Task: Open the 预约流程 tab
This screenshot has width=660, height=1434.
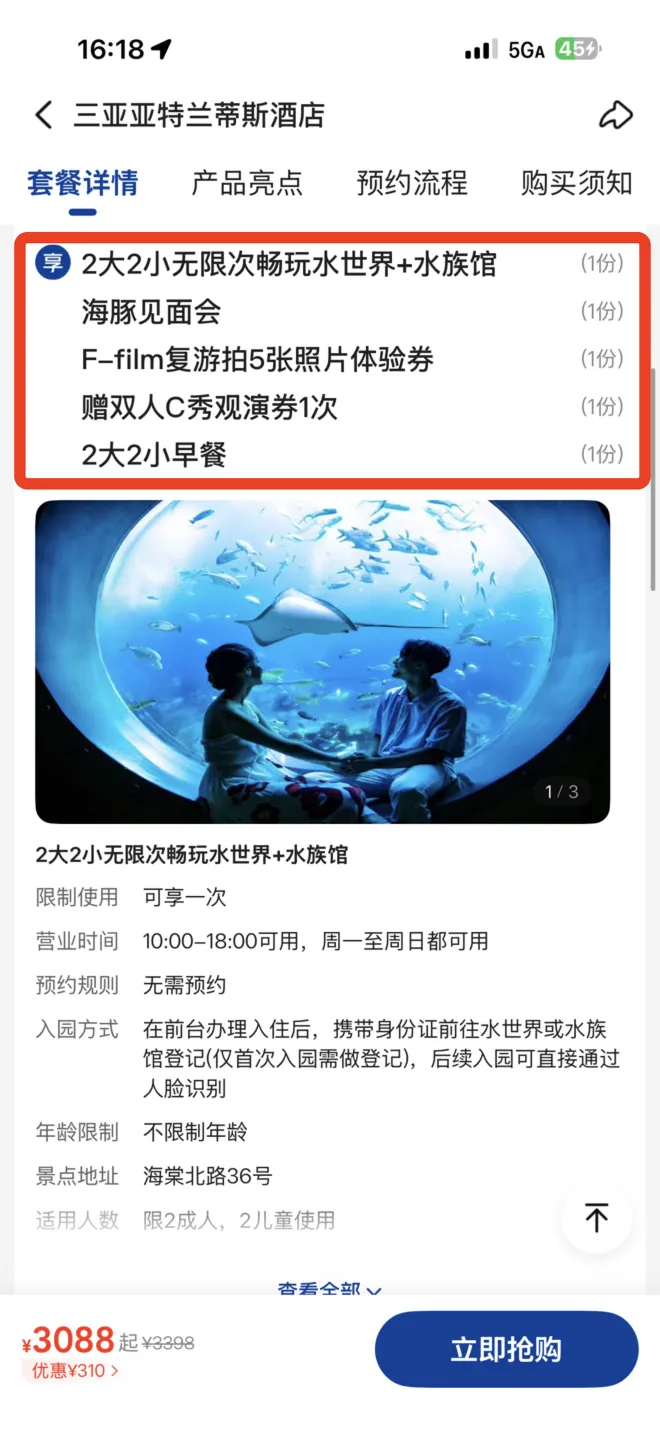Action: [412, 183]
